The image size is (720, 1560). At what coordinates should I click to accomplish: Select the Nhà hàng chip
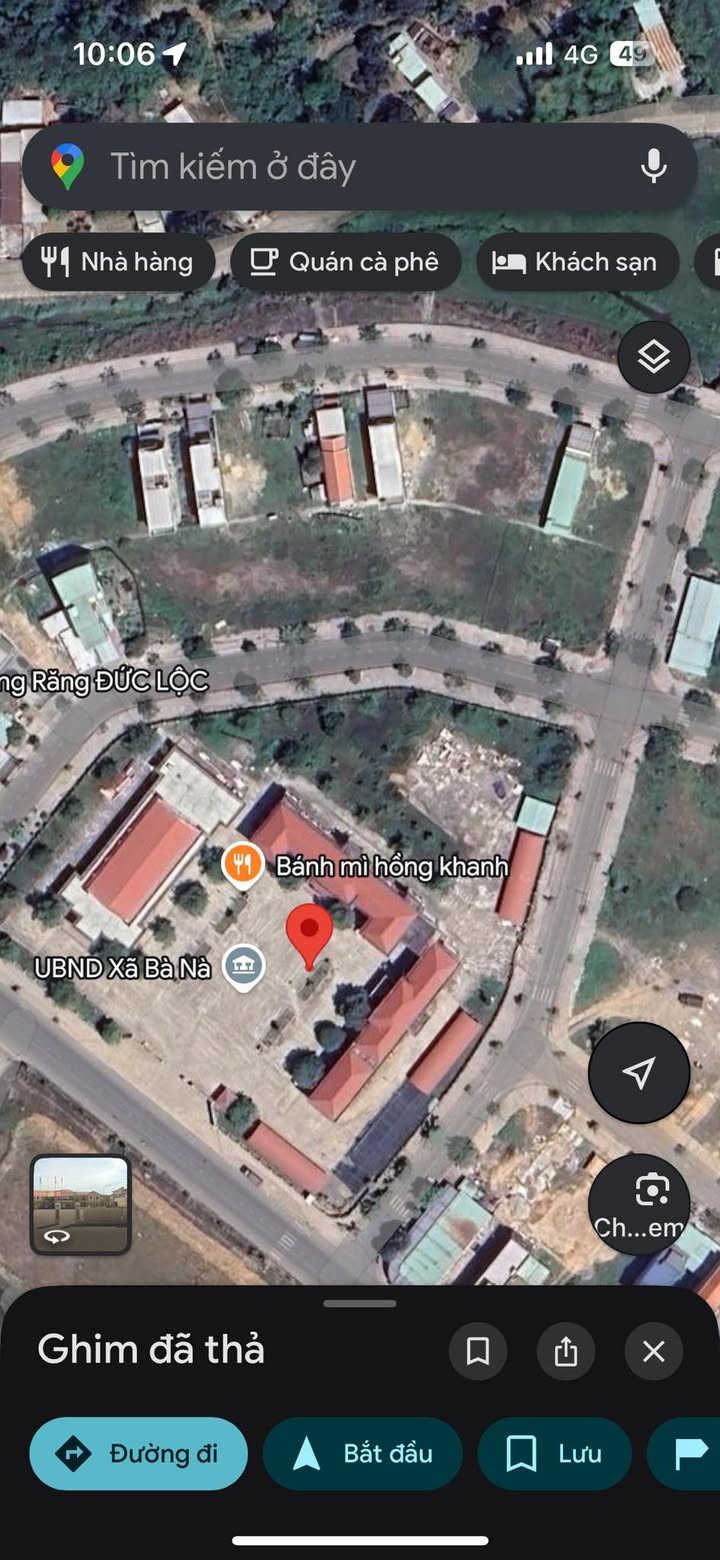pos(118,262)
